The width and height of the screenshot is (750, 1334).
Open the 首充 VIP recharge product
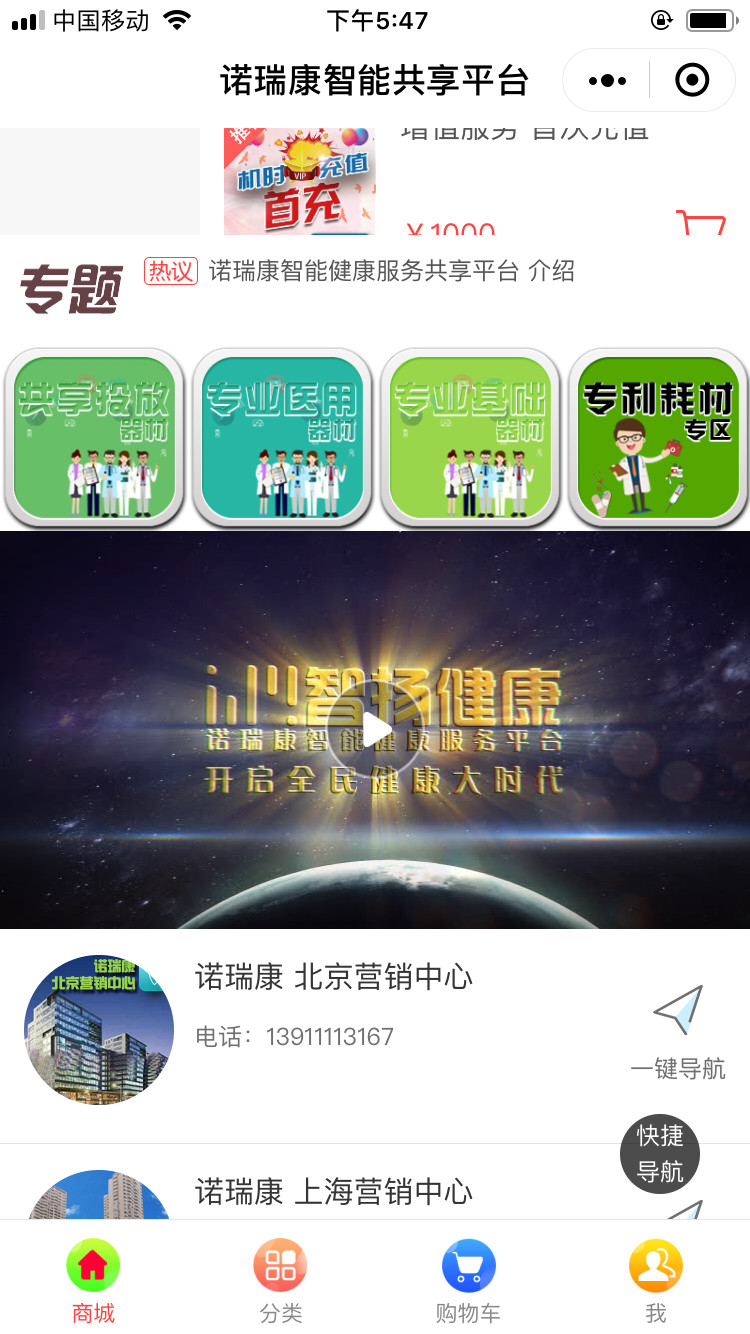click(299, 182)
